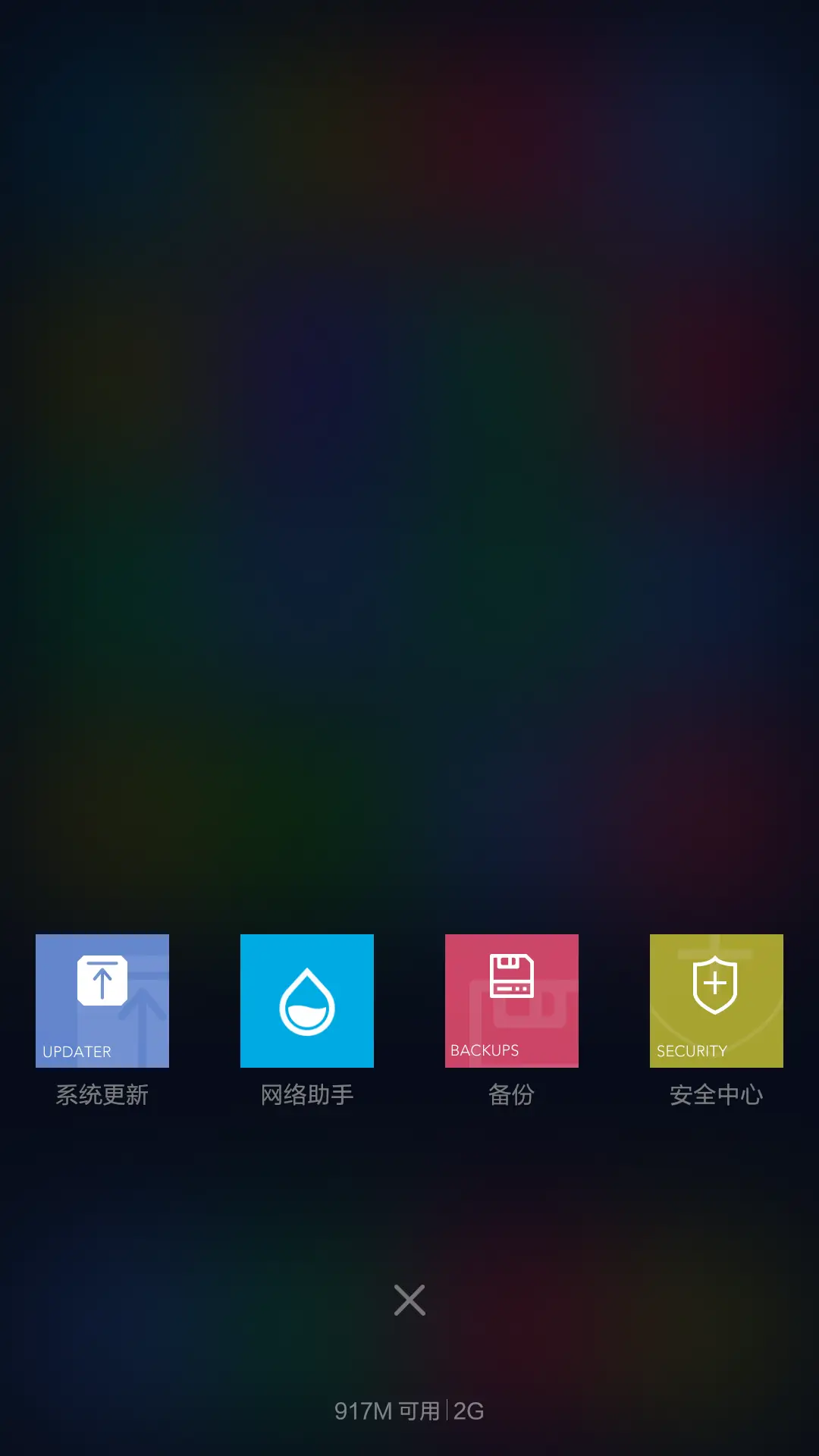Open the Security 安全中心 app
819x1456 pixels.
point(716,1000)
